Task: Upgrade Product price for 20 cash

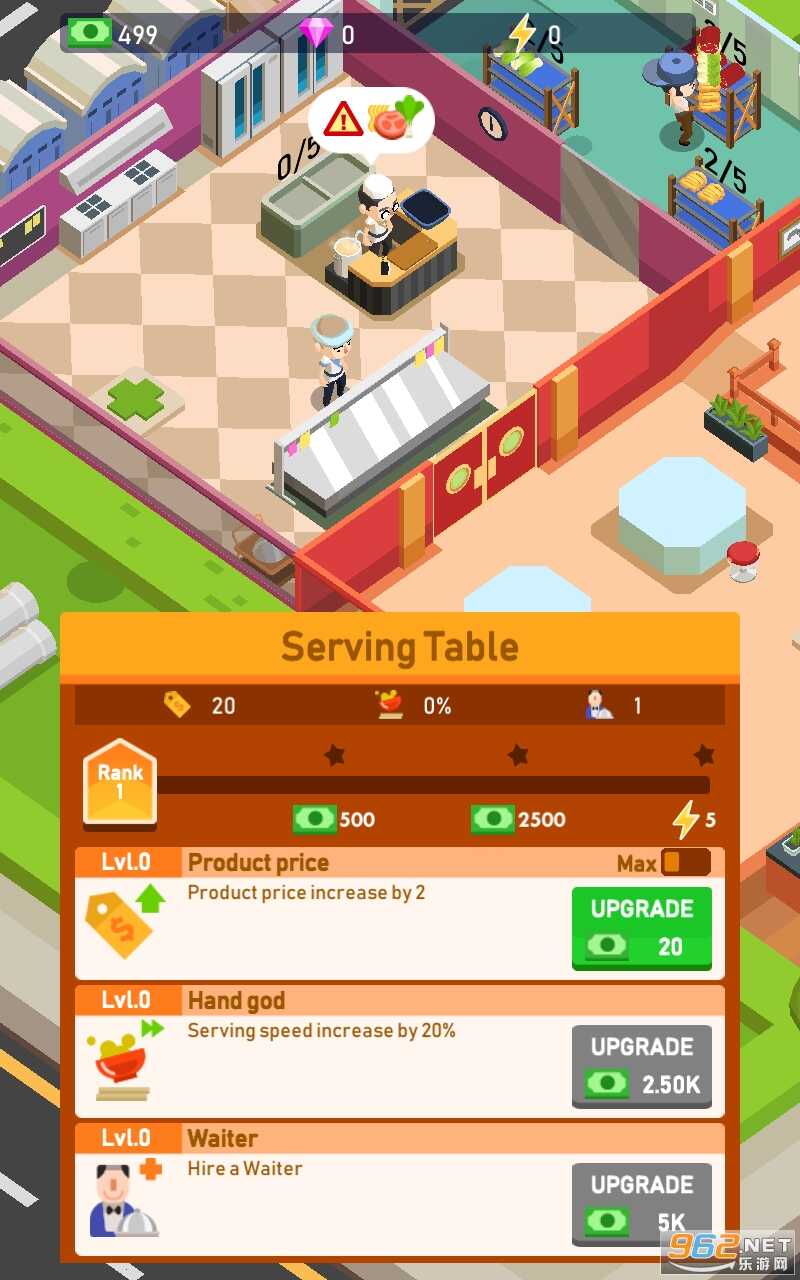Action: pyautogui.click(x=641, y=928)
